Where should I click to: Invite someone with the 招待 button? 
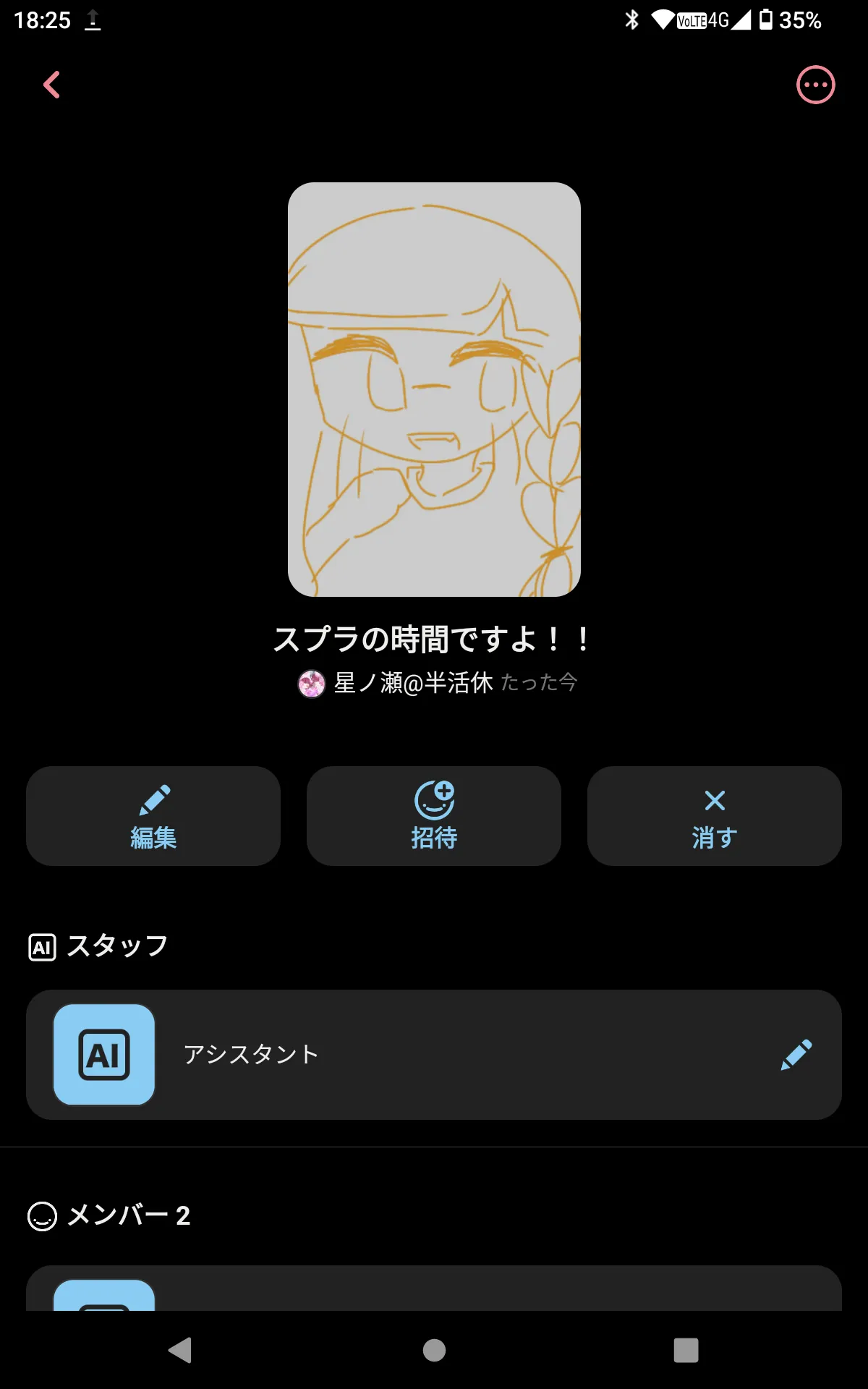[434, 816]
